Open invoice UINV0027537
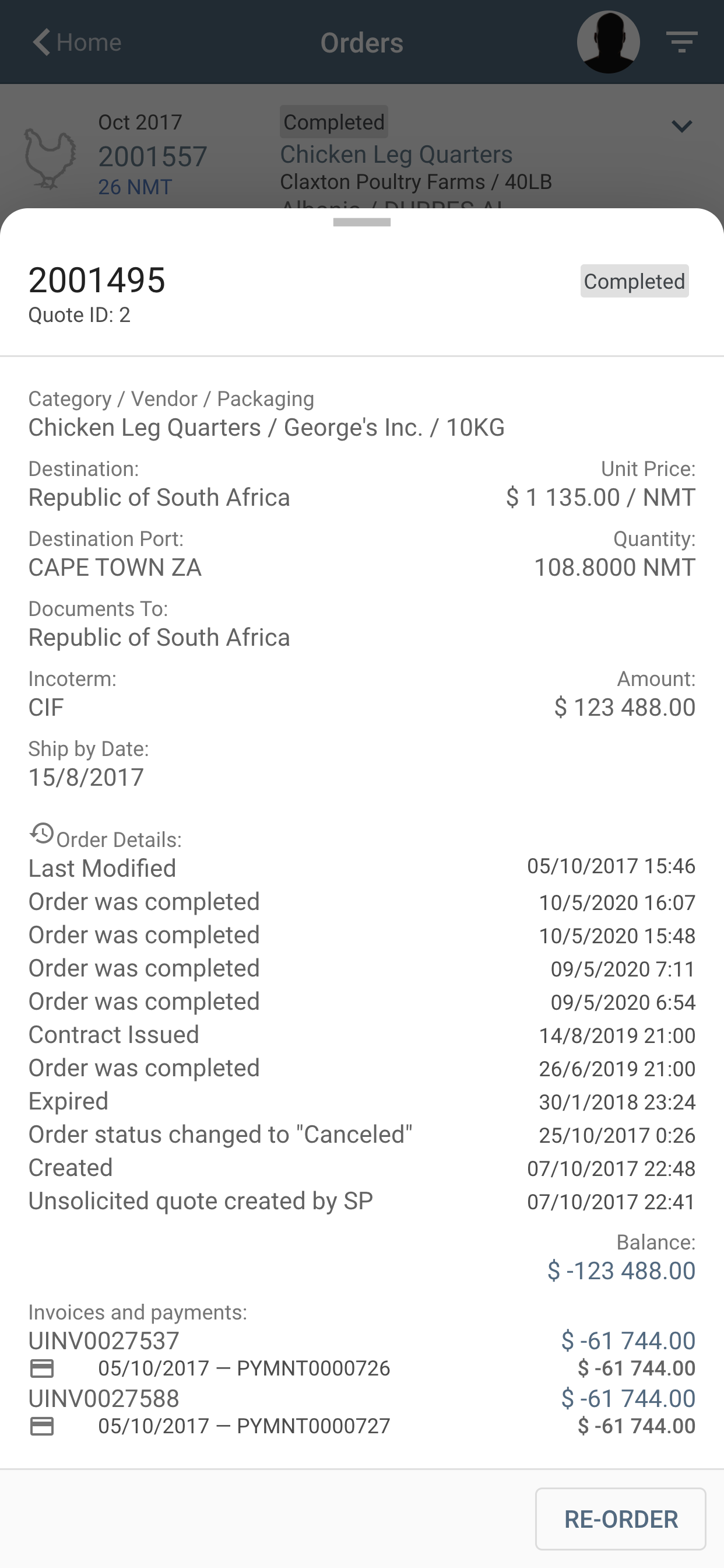This screenshot has height=1568, width=724. pos(104,1341)
